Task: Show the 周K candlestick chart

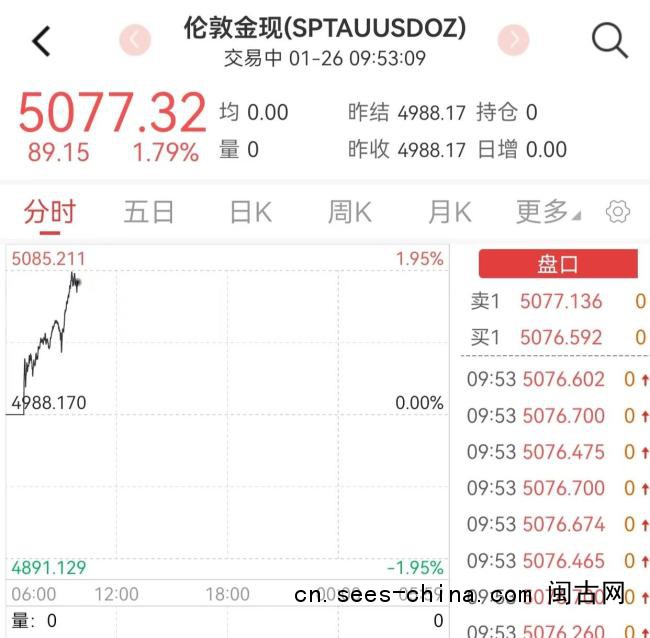Action: coord(350,212)
